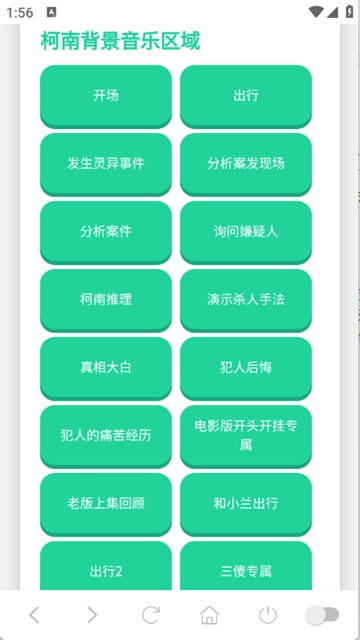Select 老版上集回顾 track

tap(106, 504)
